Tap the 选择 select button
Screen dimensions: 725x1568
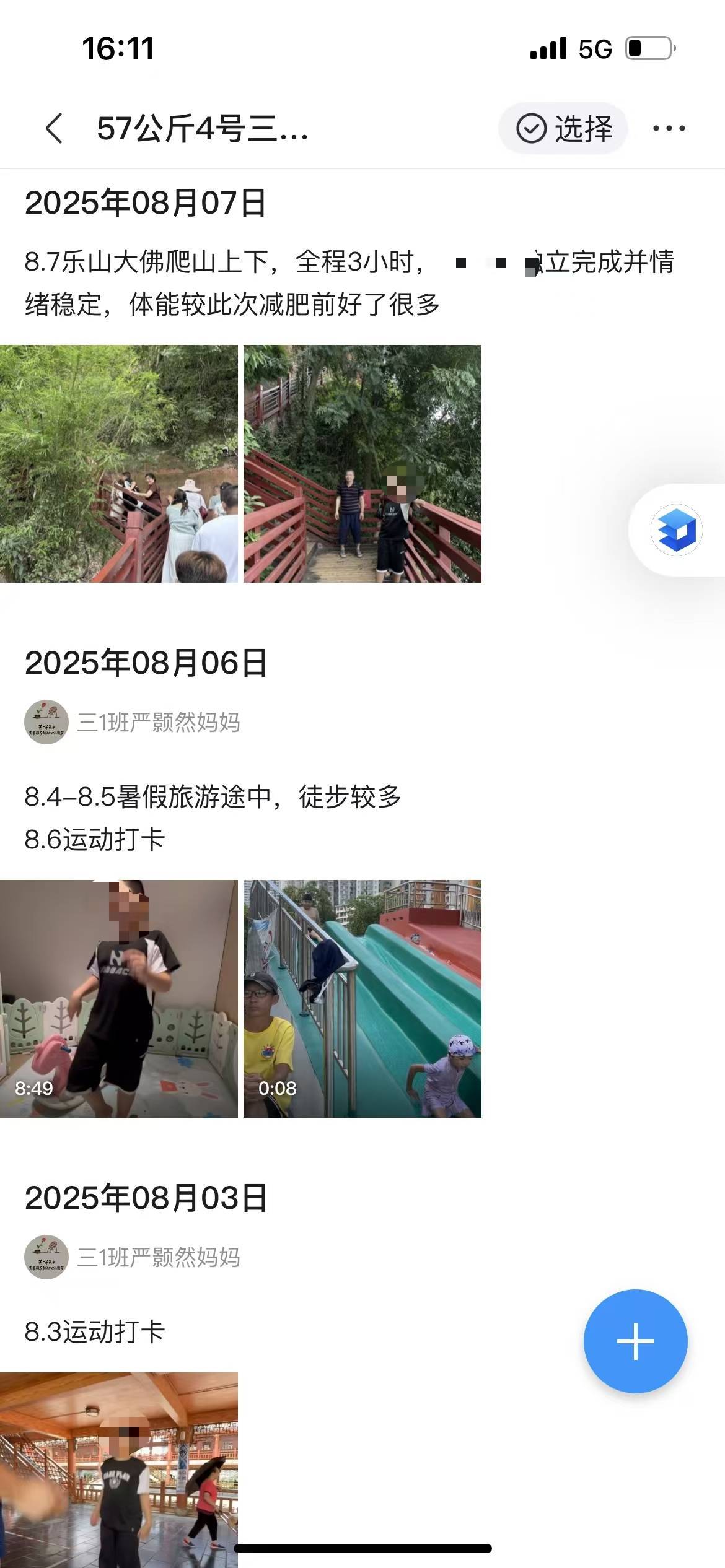(x=563, y=128)
